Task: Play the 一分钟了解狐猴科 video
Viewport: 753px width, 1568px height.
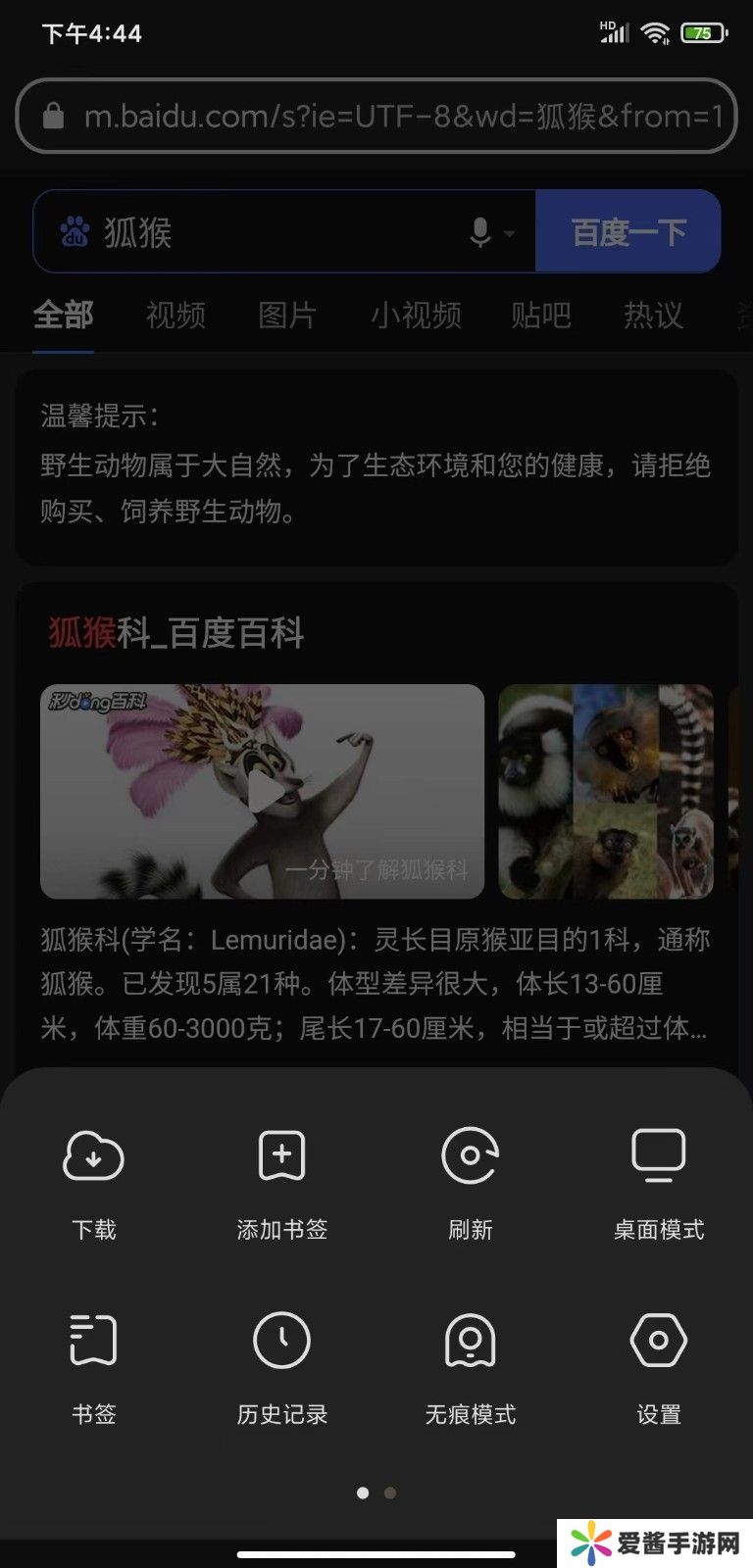Action: 262,791
